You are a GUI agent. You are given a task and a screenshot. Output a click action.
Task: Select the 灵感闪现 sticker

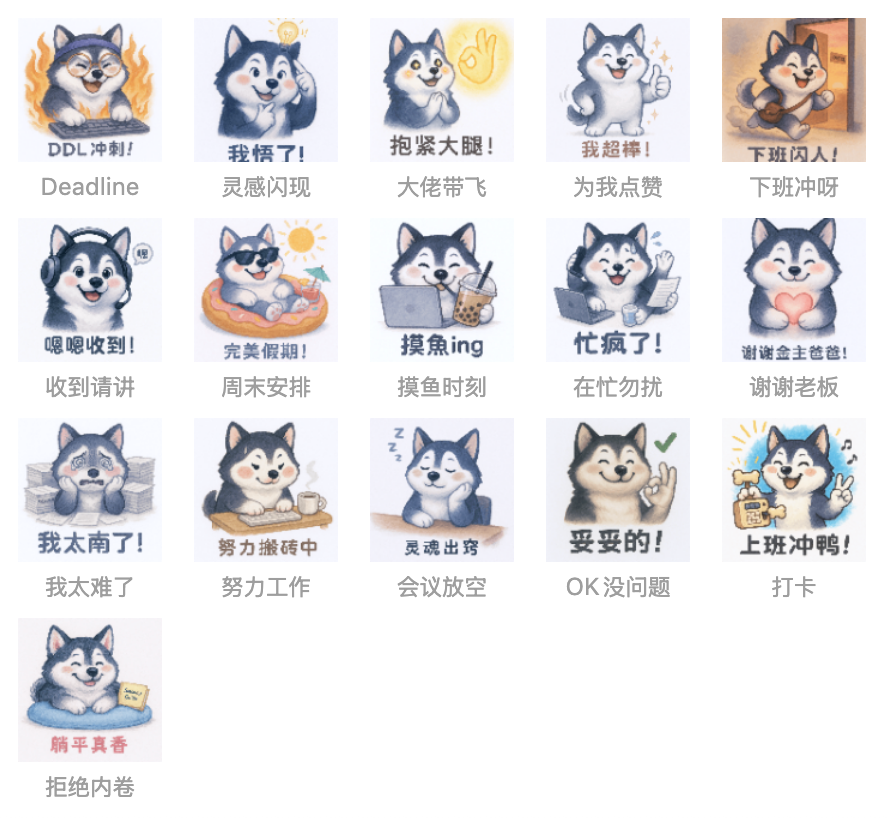click(266, 90)
